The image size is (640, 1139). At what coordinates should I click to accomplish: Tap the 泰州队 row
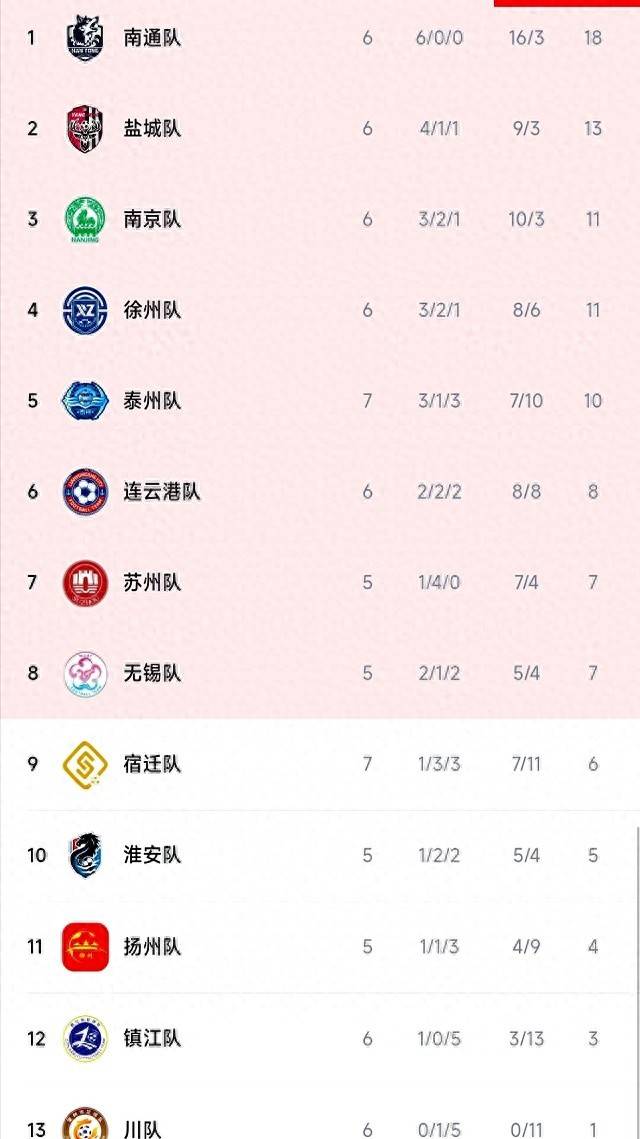click(x=320, y=401)
